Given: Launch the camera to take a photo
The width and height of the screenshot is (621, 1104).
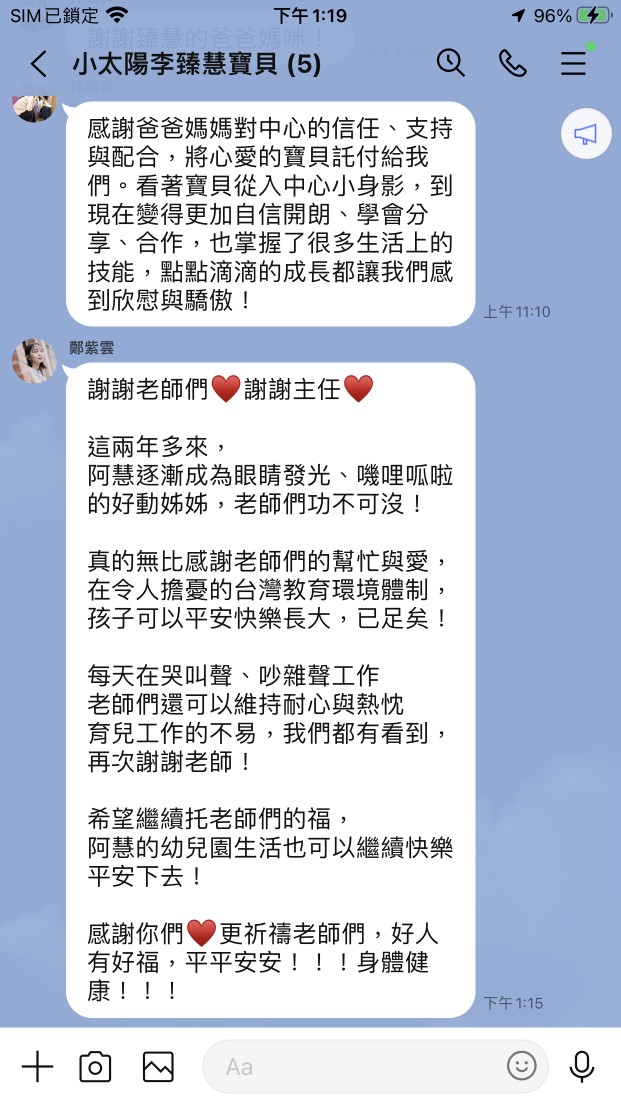Looking at the screenshot, I should tap(95, 1067).
